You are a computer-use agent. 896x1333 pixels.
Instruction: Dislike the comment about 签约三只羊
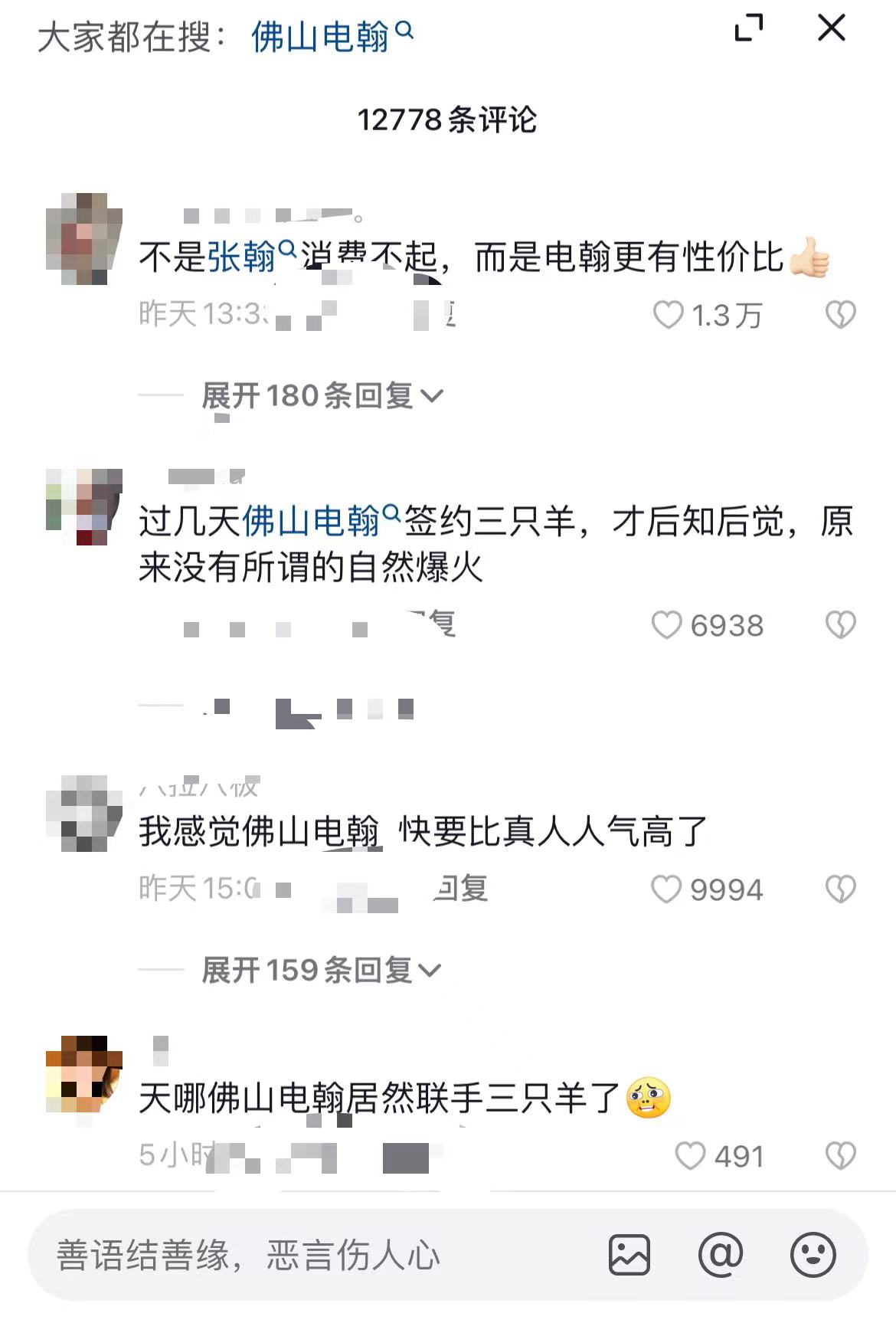(x=840, y=625)
